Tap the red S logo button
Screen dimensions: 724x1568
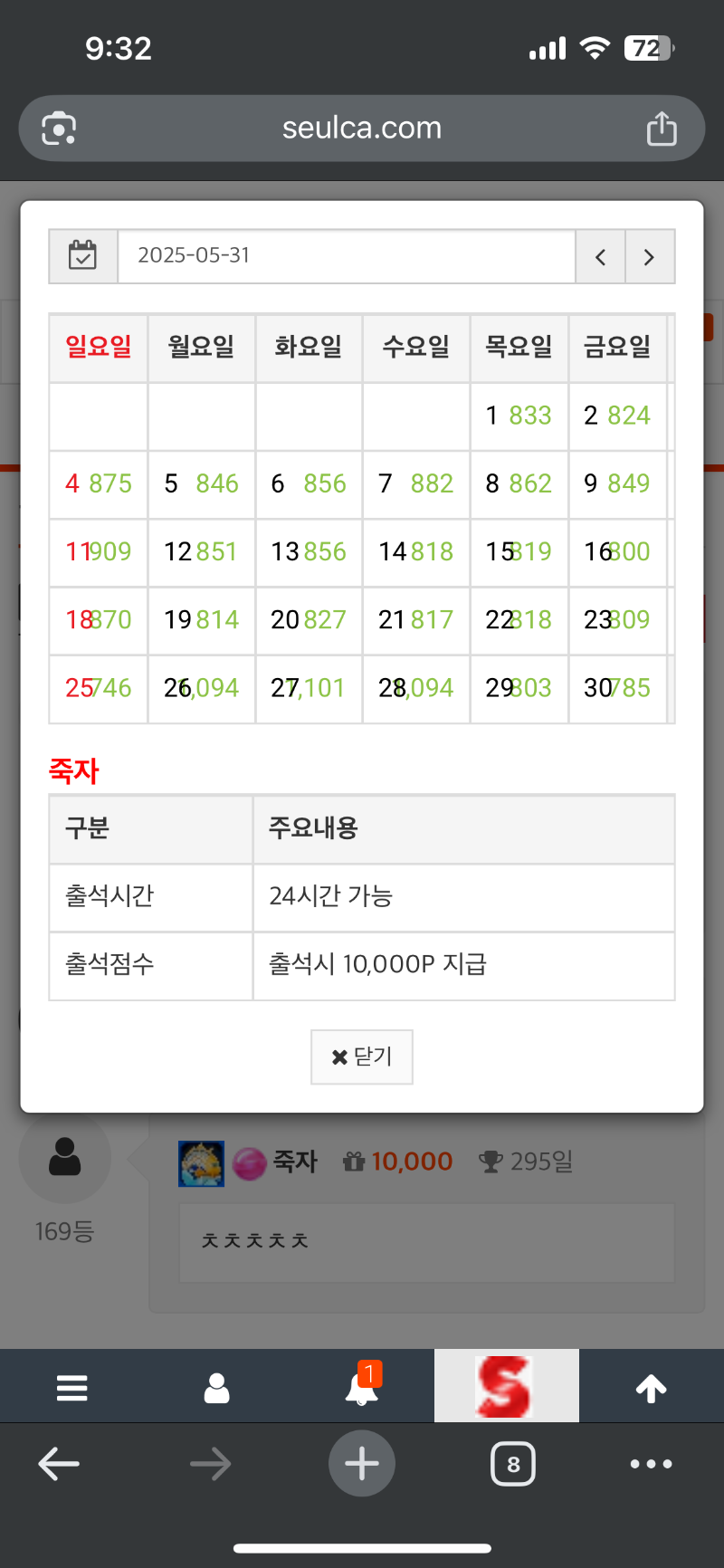tap(506, 1386)
